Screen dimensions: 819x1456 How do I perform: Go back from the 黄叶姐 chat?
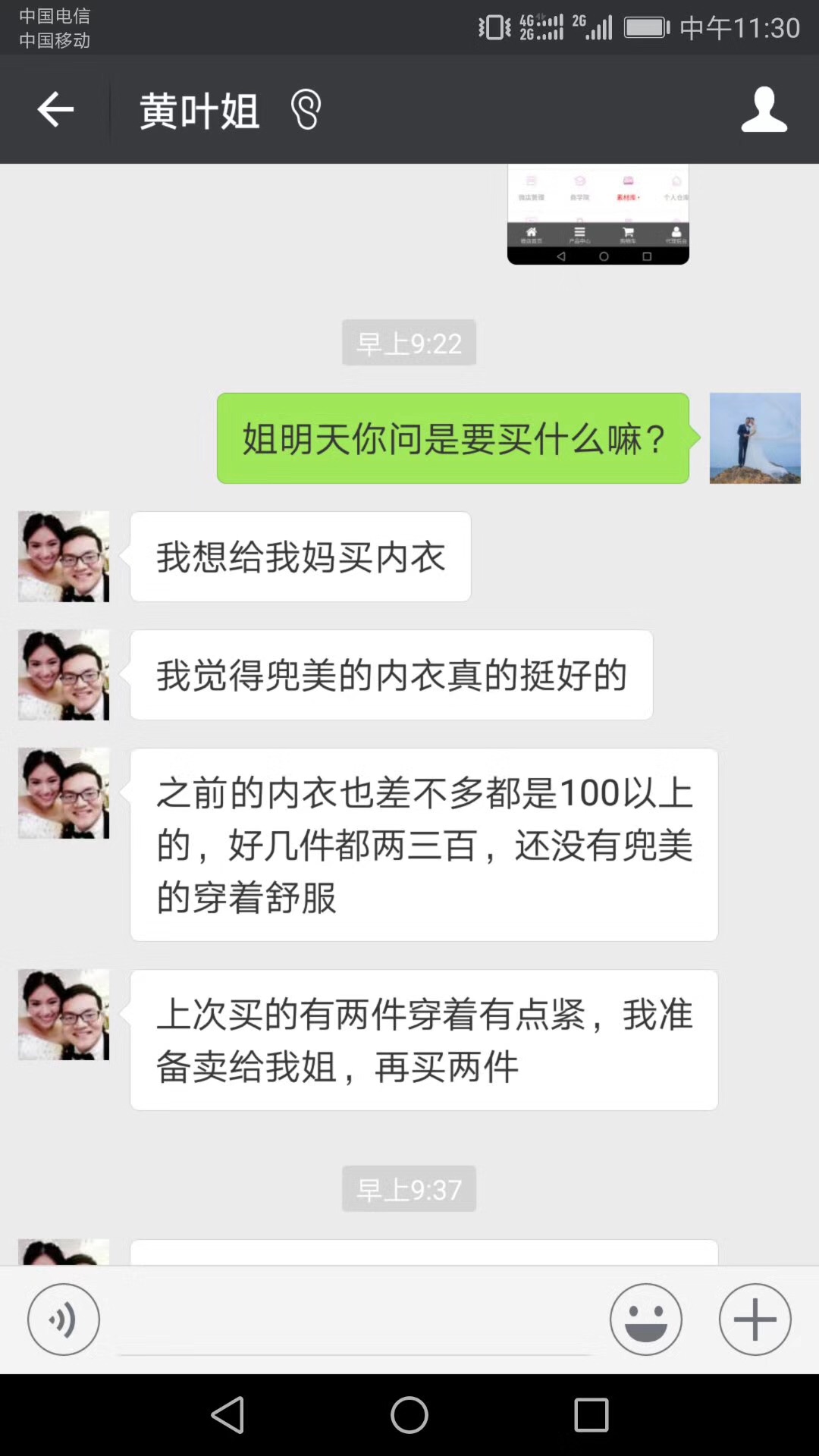click(x=55, y=110)
